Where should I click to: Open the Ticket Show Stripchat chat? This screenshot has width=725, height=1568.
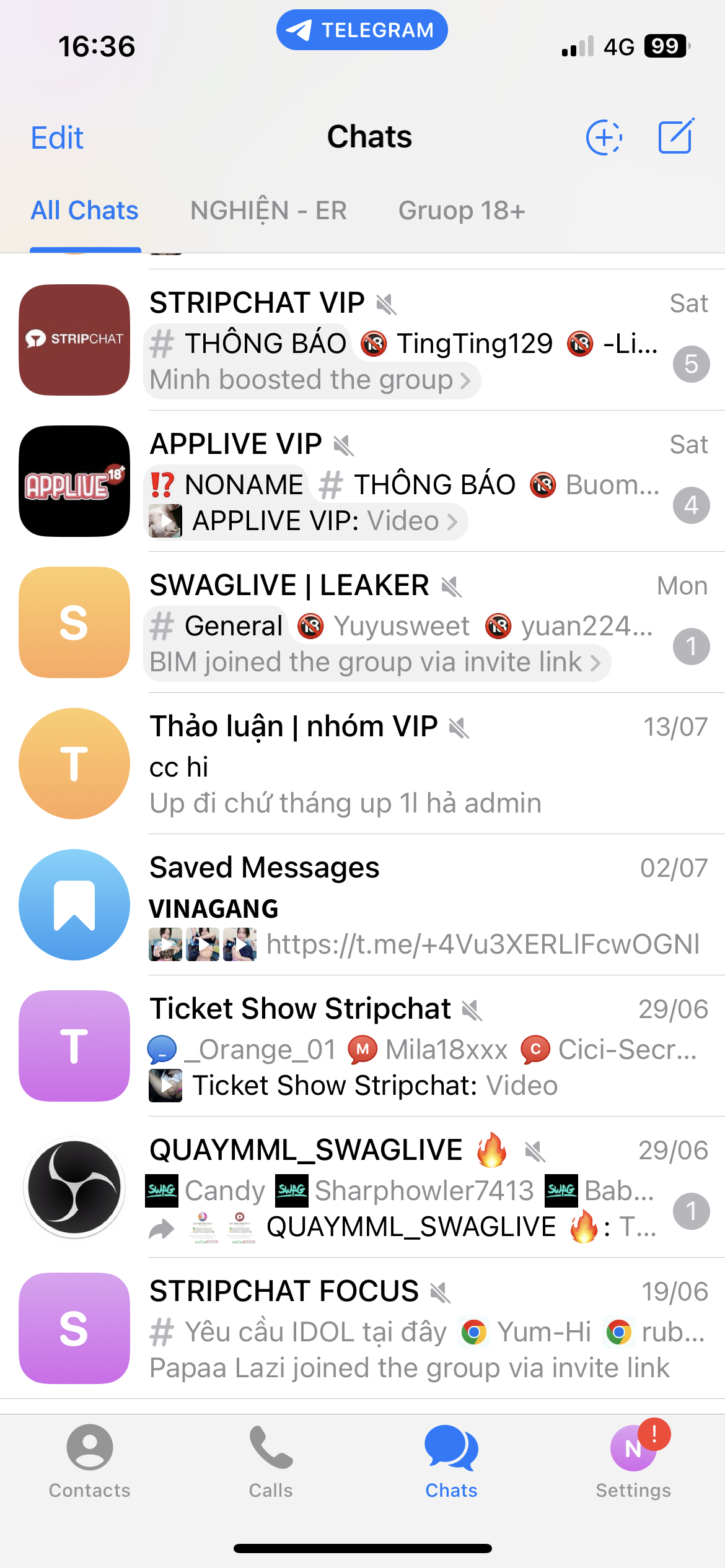click(362, 1046)
